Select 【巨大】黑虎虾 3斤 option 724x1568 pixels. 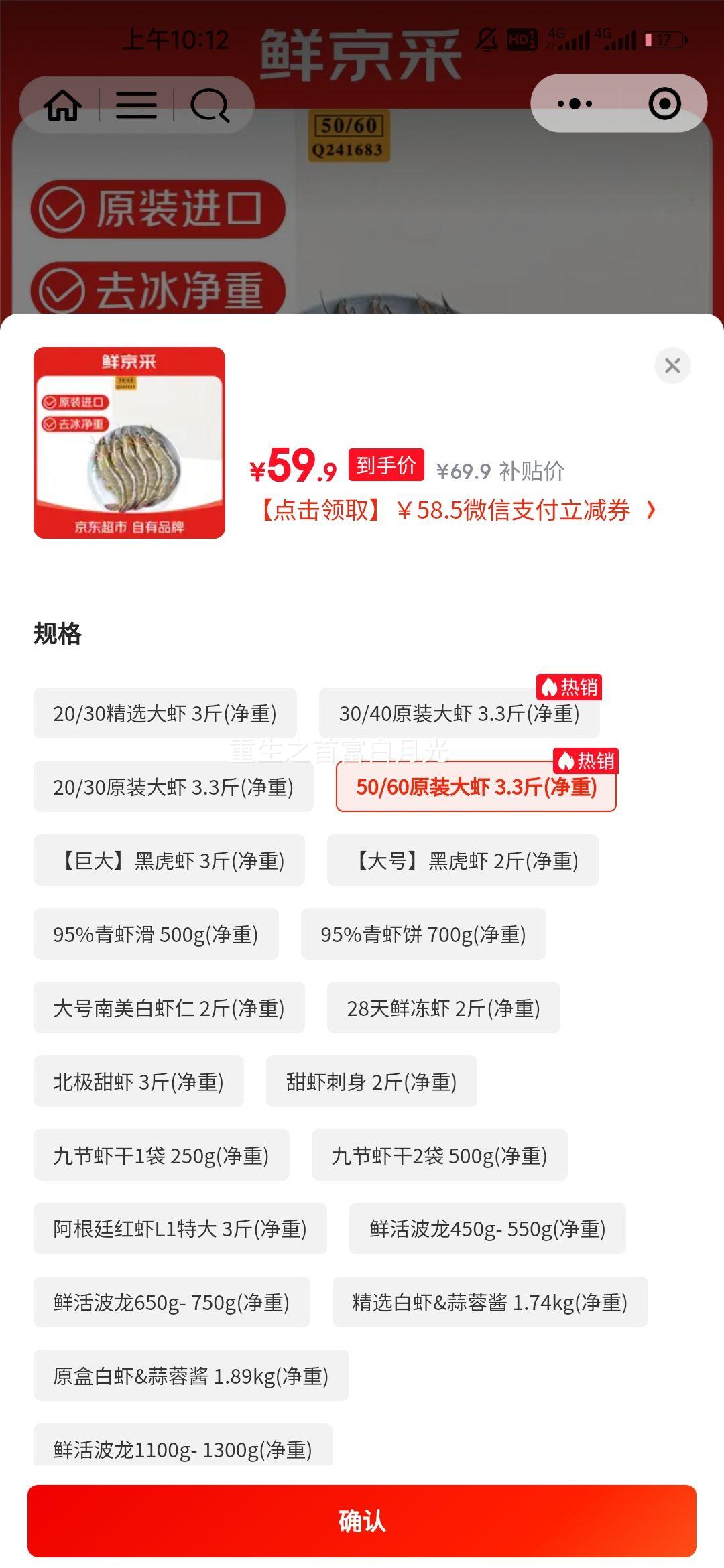[x=169, y=860]
